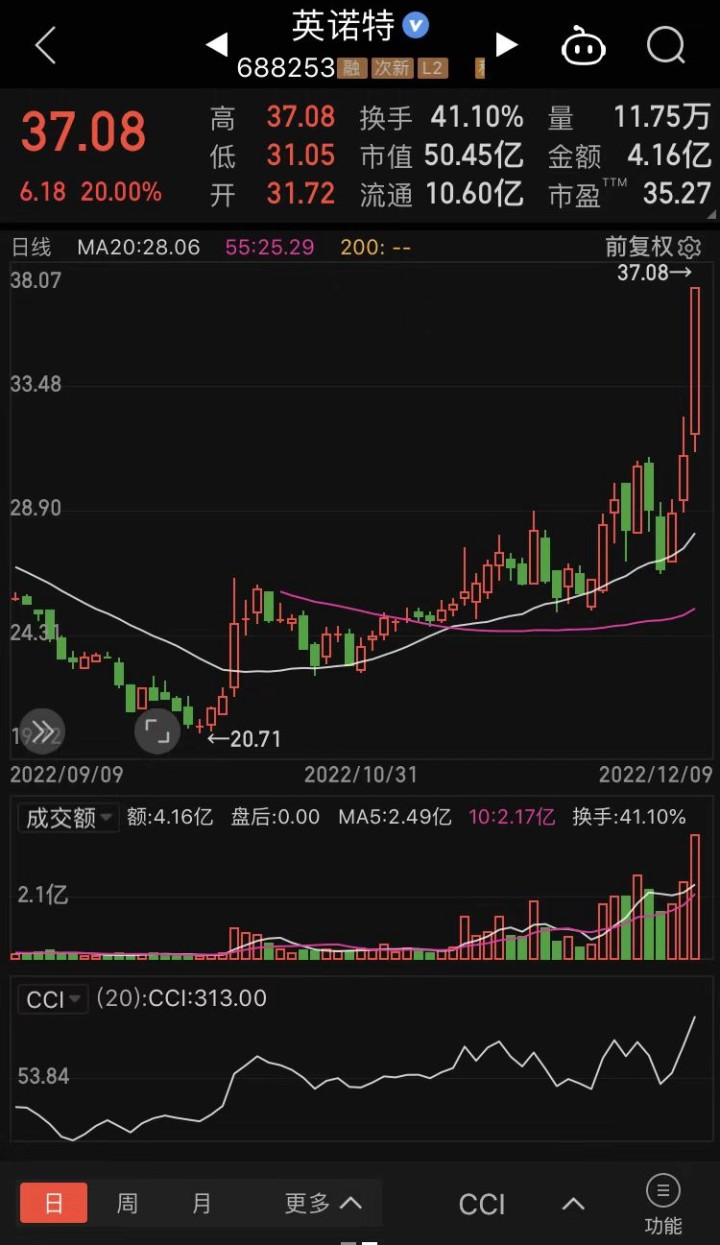Go back to the previous page
720x1245 pixels.
(45, 46)
